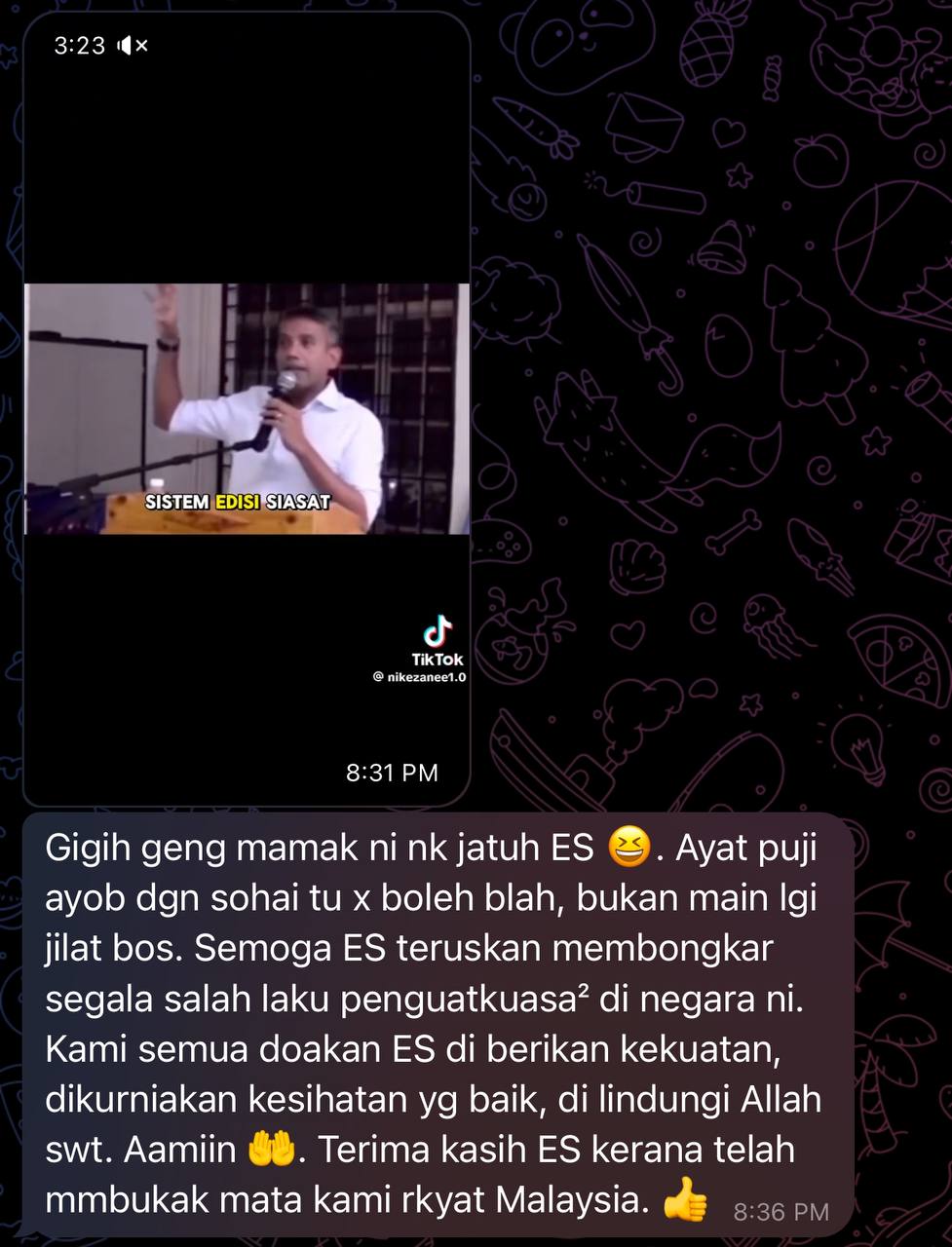
Task: Play the 3:23 TikTok video message
Action: pyautogui.click(x=247, y=409)
